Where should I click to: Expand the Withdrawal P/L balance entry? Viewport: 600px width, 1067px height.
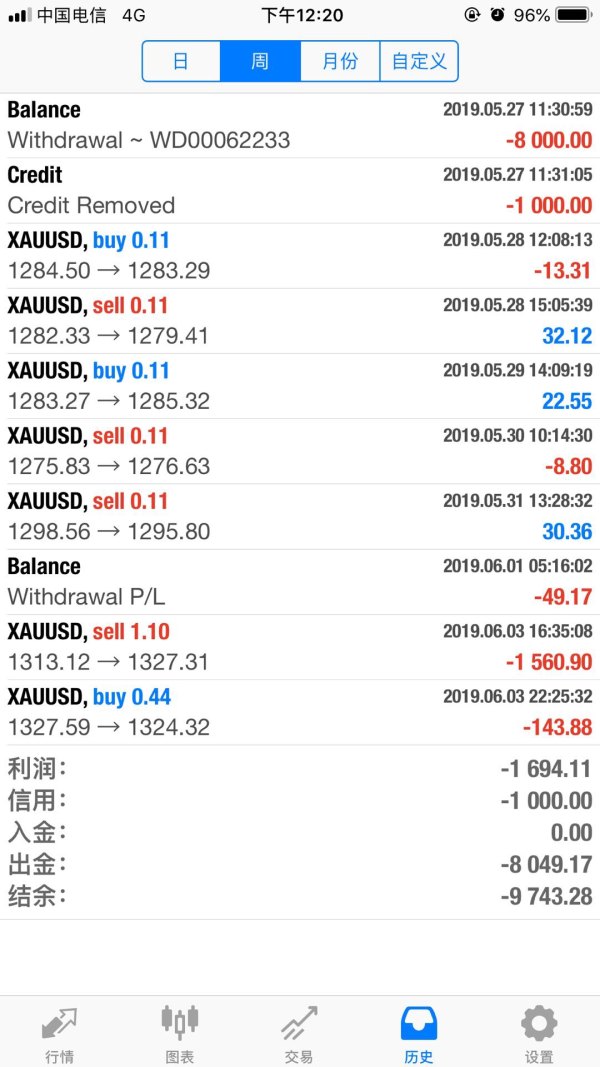[300, 581]
